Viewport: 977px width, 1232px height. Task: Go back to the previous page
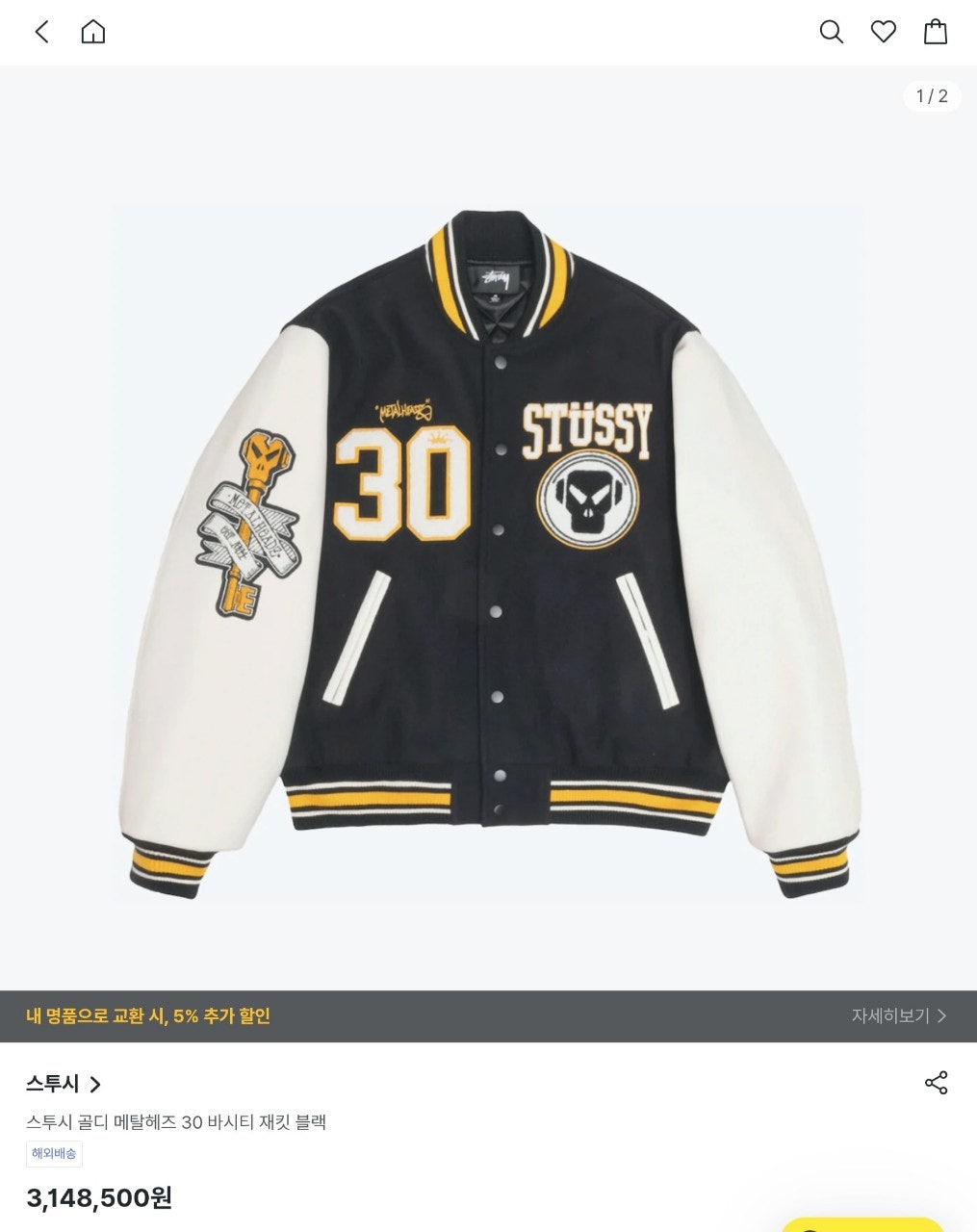click(x=41, y=32)
